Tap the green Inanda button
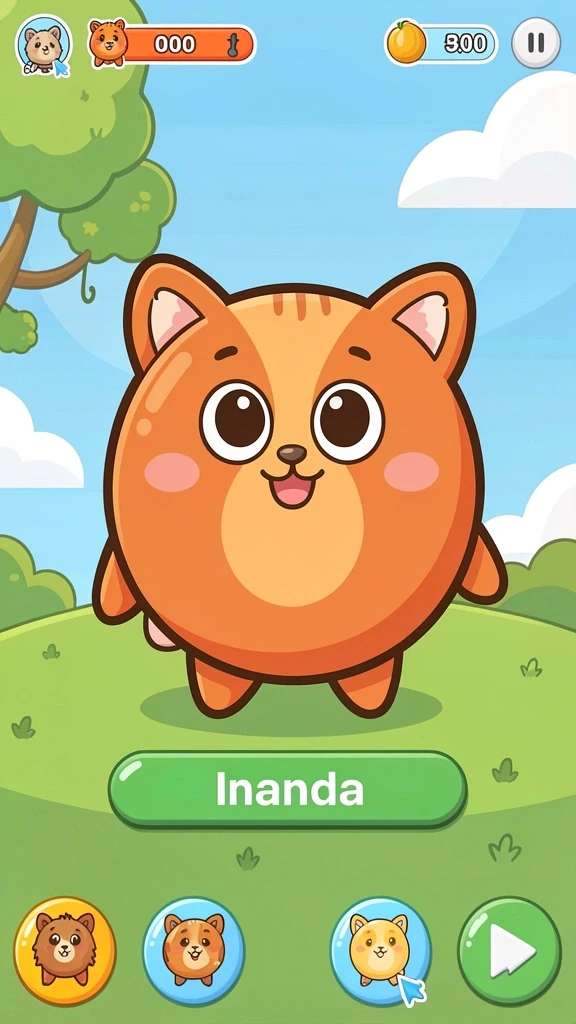Screen dimensions: 576x1024 point(288,789)
